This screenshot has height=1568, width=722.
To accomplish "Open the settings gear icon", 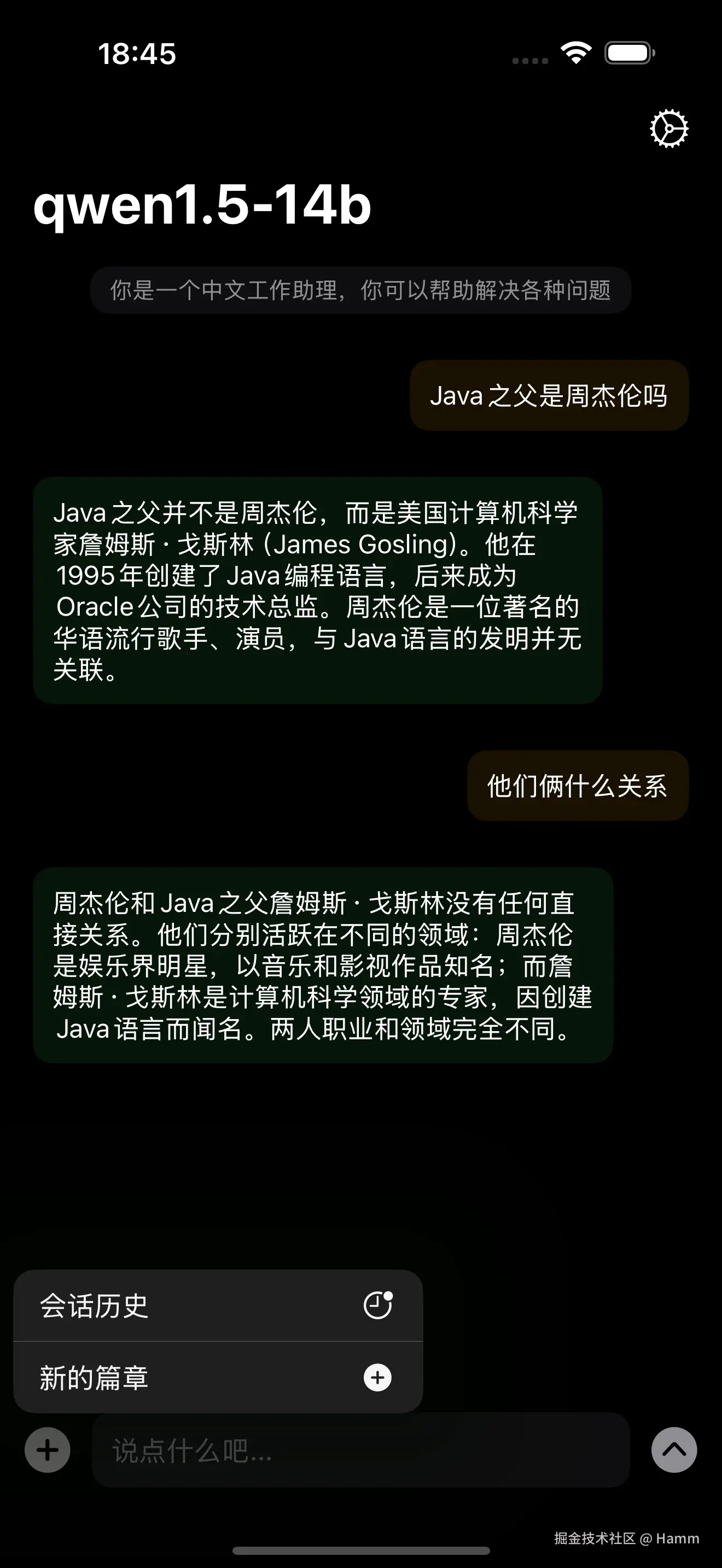I will [668, 128].
